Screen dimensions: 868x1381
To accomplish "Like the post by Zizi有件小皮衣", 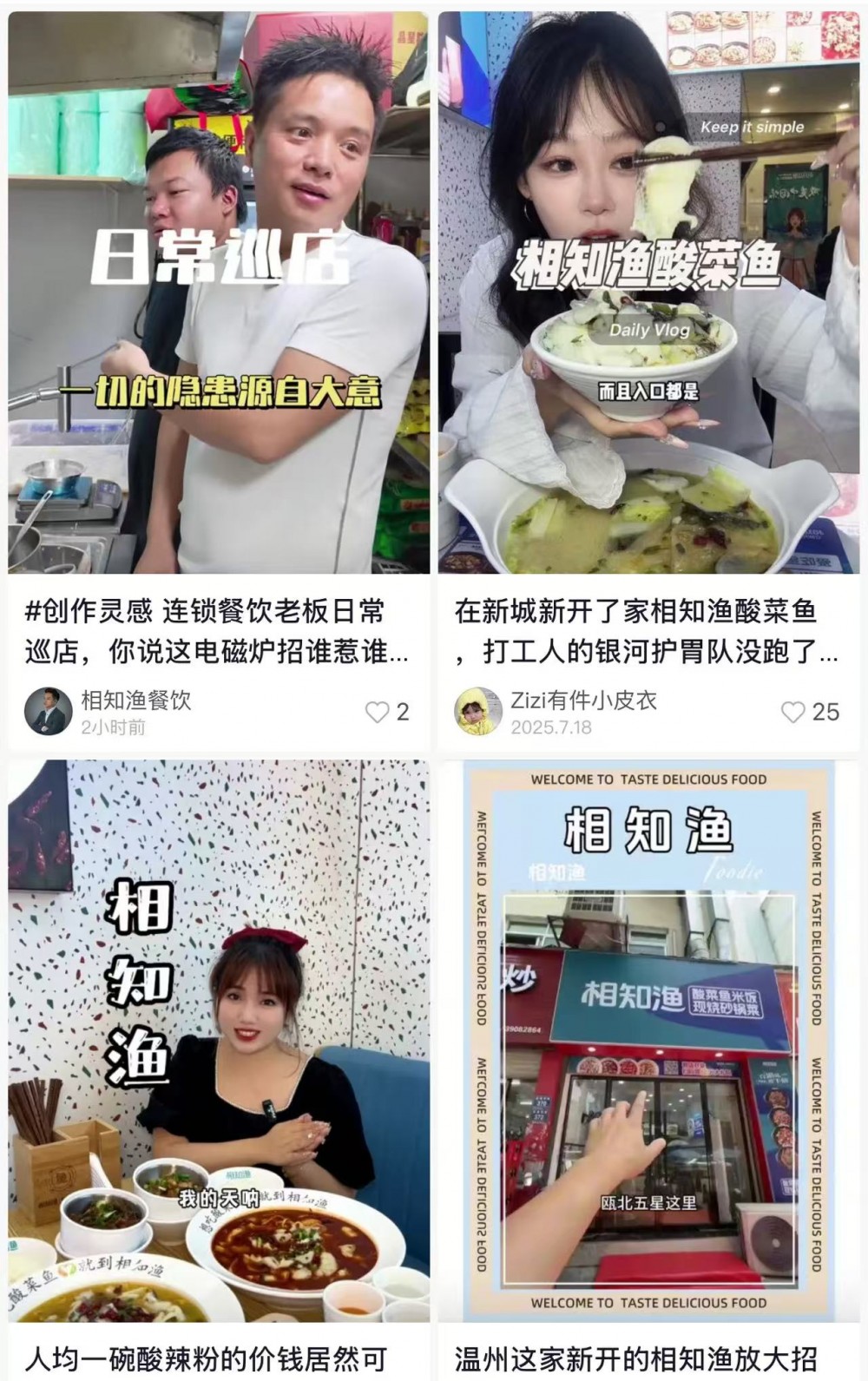I will (x=793, y=713).
